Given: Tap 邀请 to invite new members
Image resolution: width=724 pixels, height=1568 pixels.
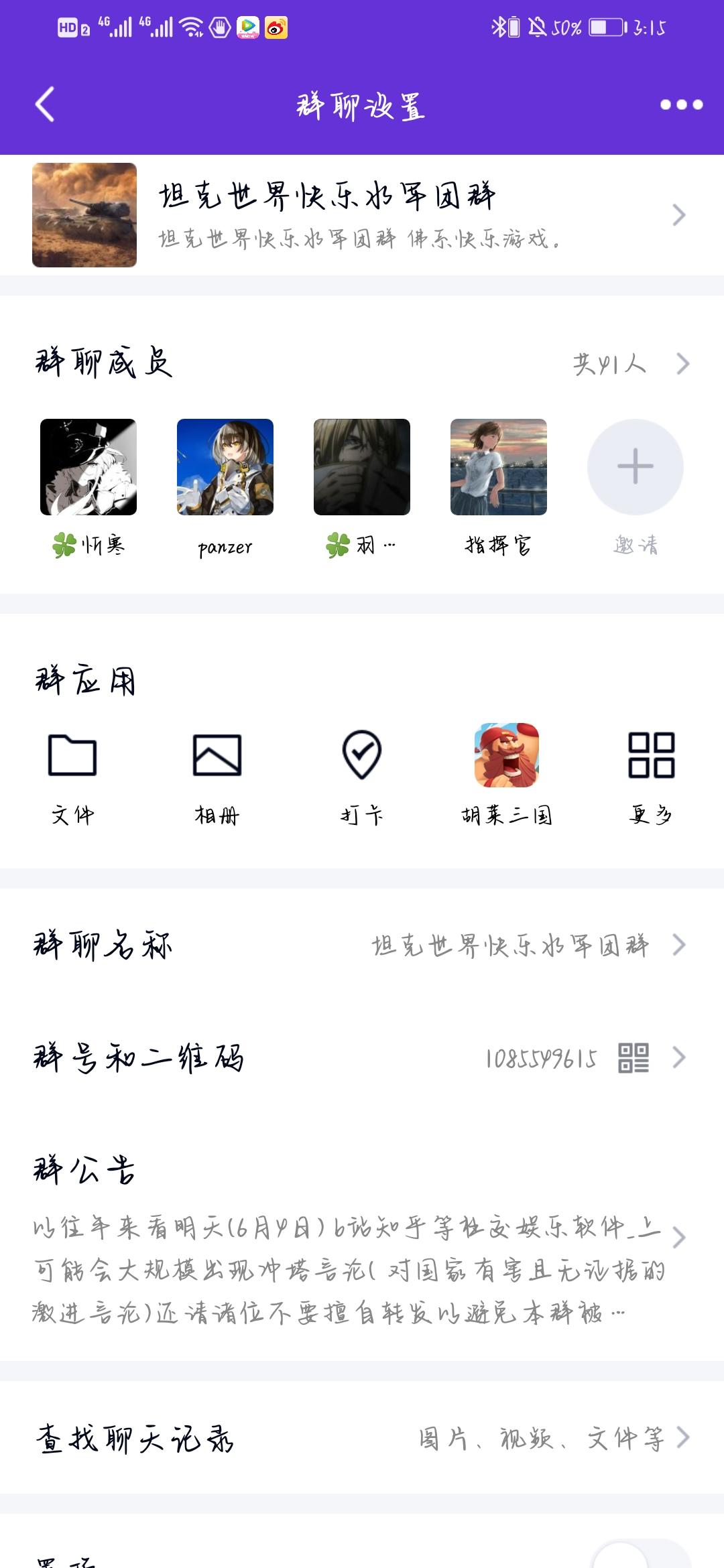Looking at the screenshot, I should (x=635, y=467).
